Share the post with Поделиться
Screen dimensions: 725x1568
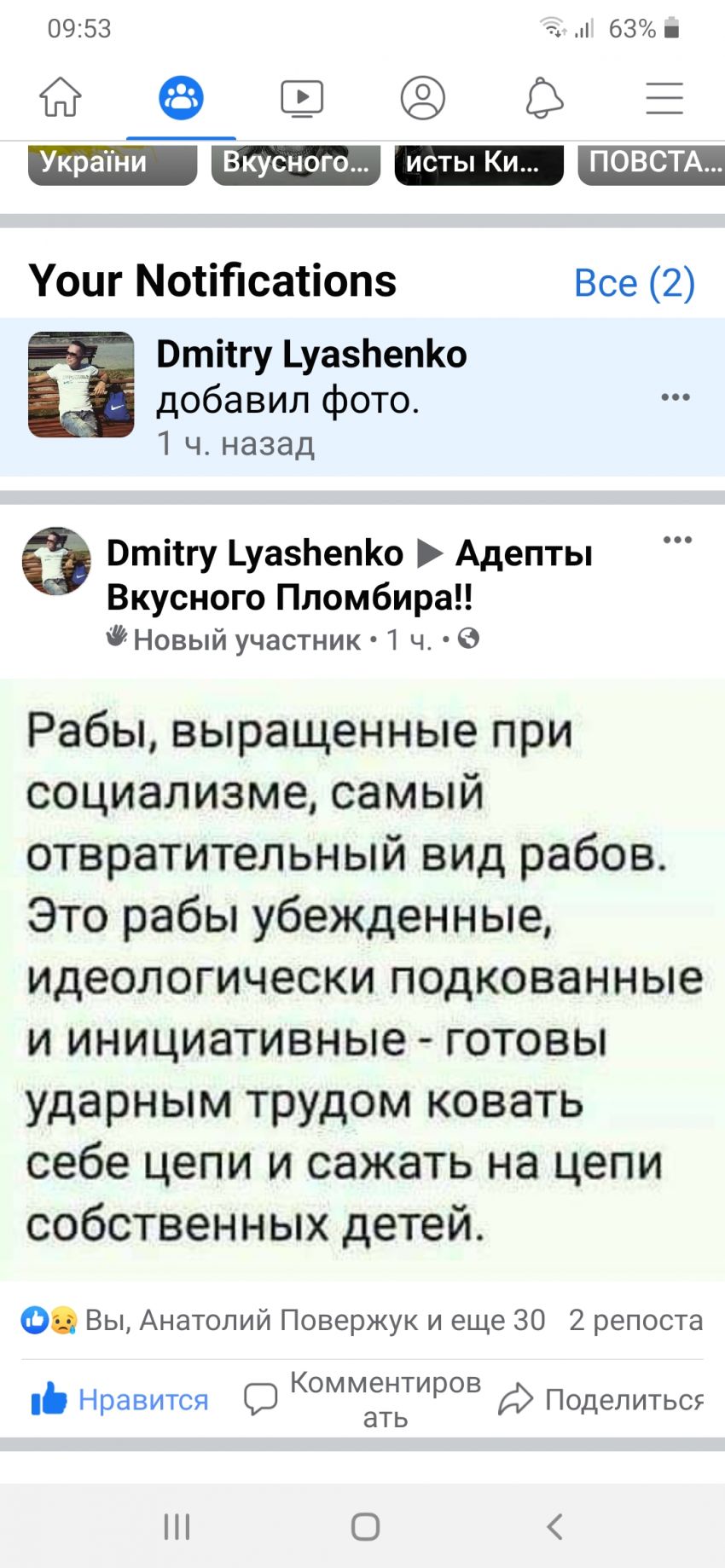pyautogui.click(x=601, y=1399)
